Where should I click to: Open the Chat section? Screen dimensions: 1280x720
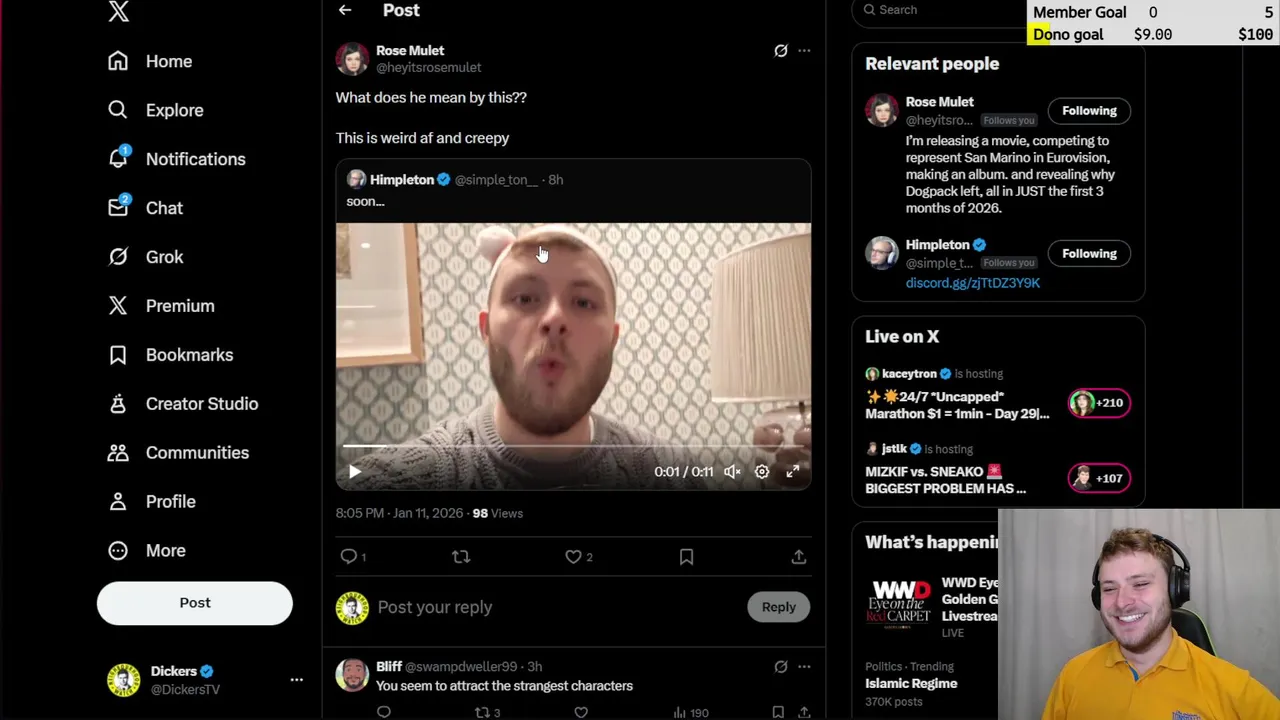164,208
